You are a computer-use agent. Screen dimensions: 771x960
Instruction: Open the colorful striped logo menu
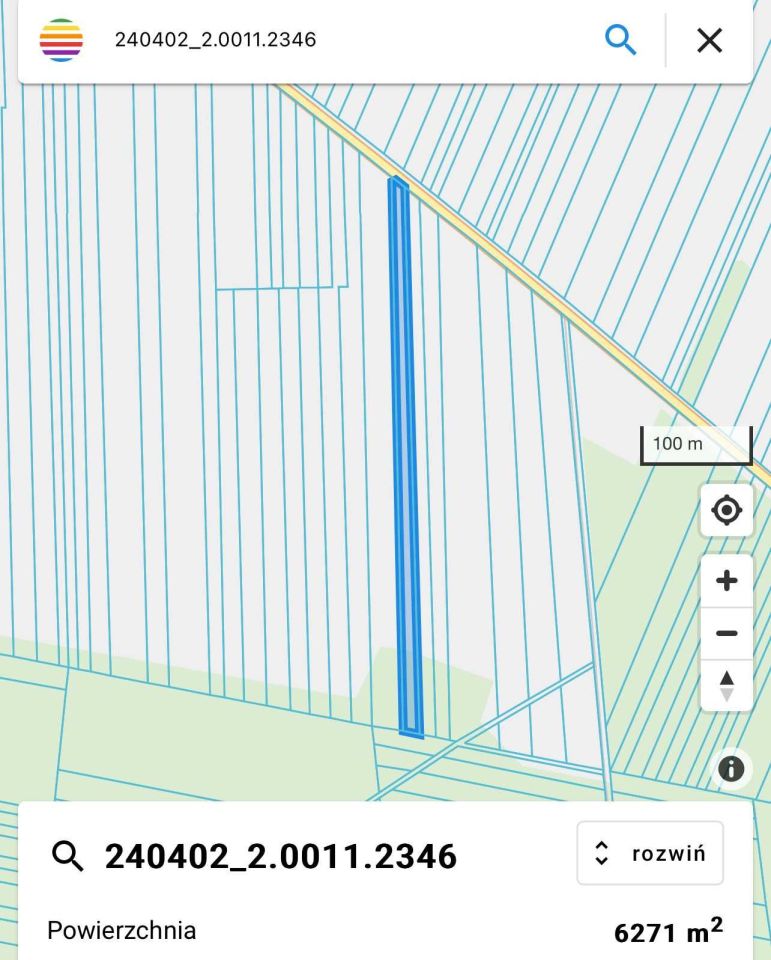(61, 40)
